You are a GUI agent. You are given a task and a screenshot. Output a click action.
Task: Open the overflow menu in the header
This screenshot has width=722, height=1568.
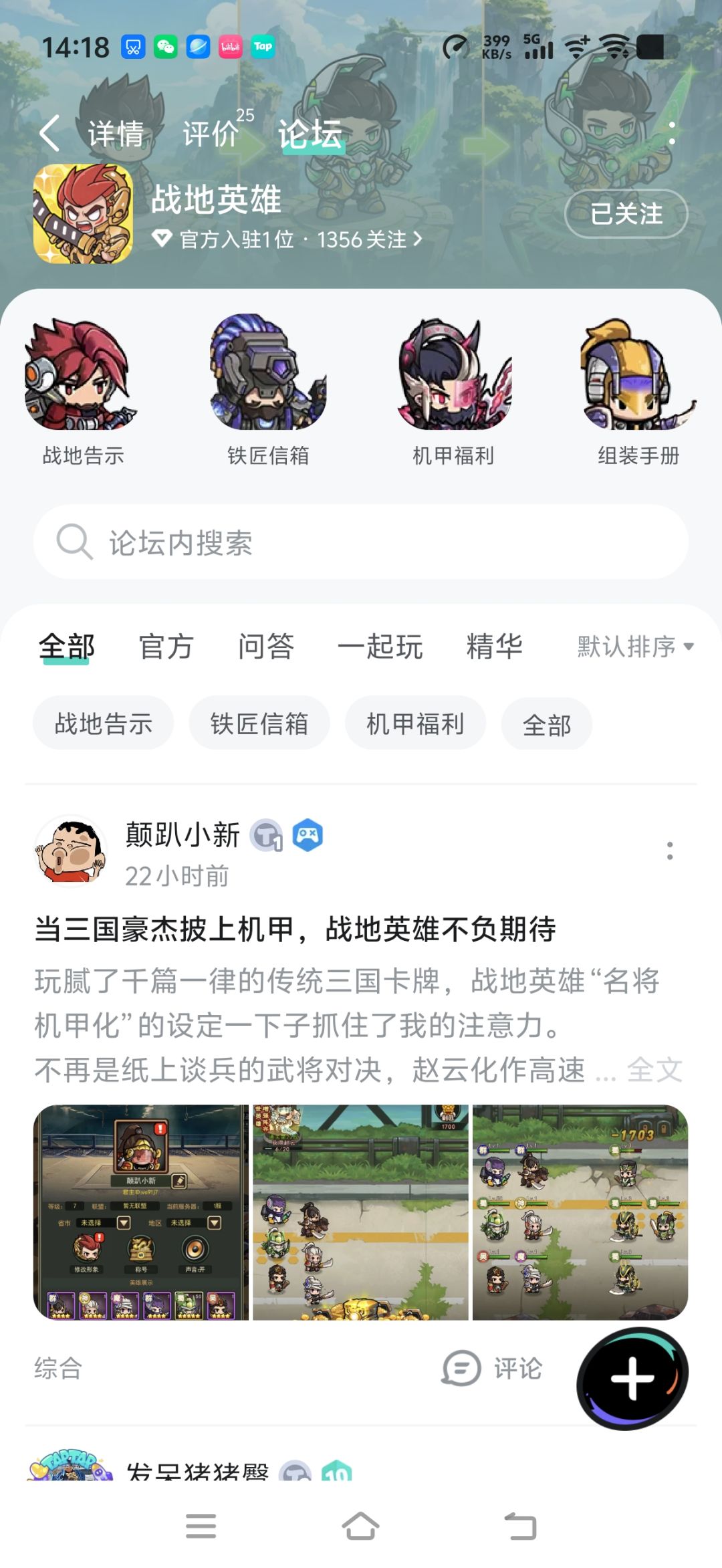671,133
